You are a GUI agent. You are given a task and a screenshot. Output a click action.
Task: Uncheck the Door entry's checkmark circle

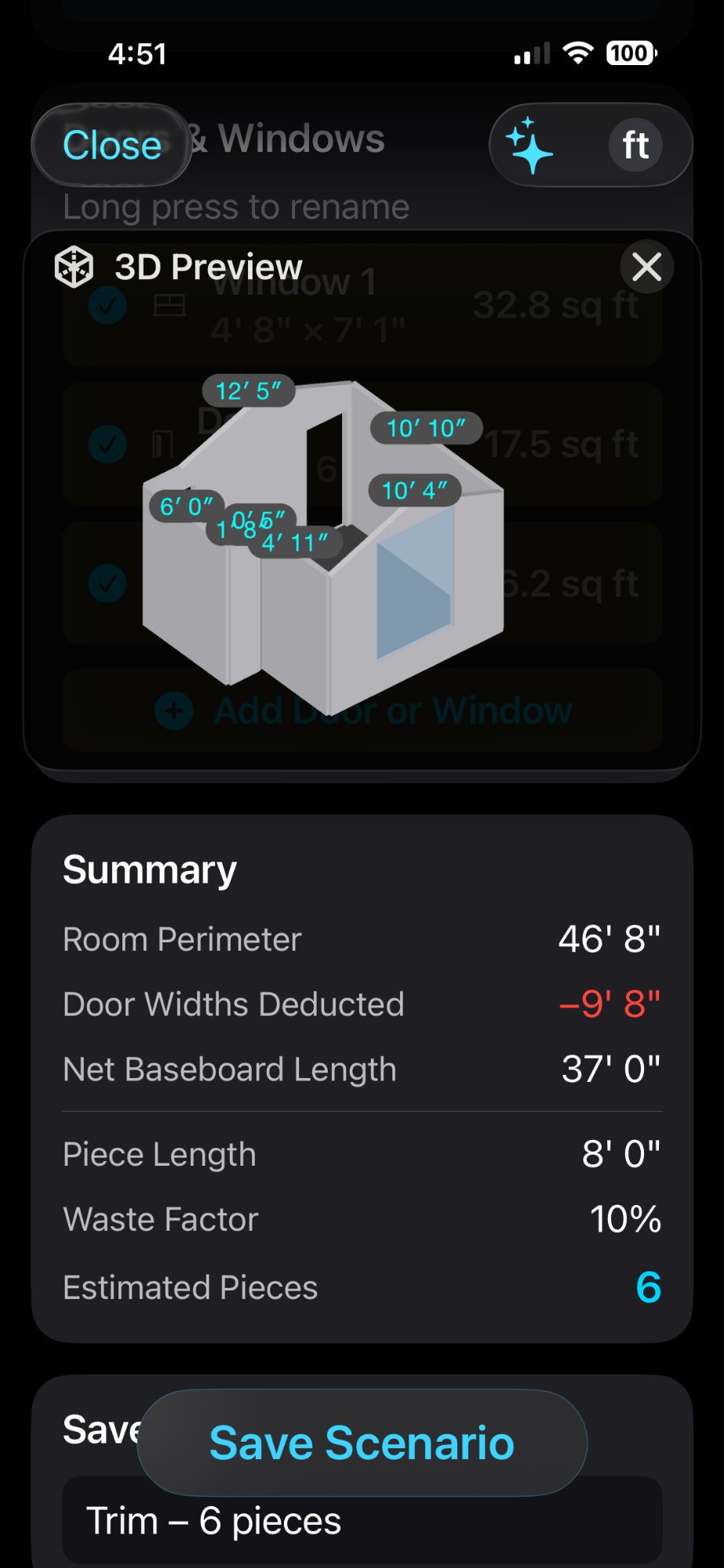pyautogui.click(x=107, y=444)
